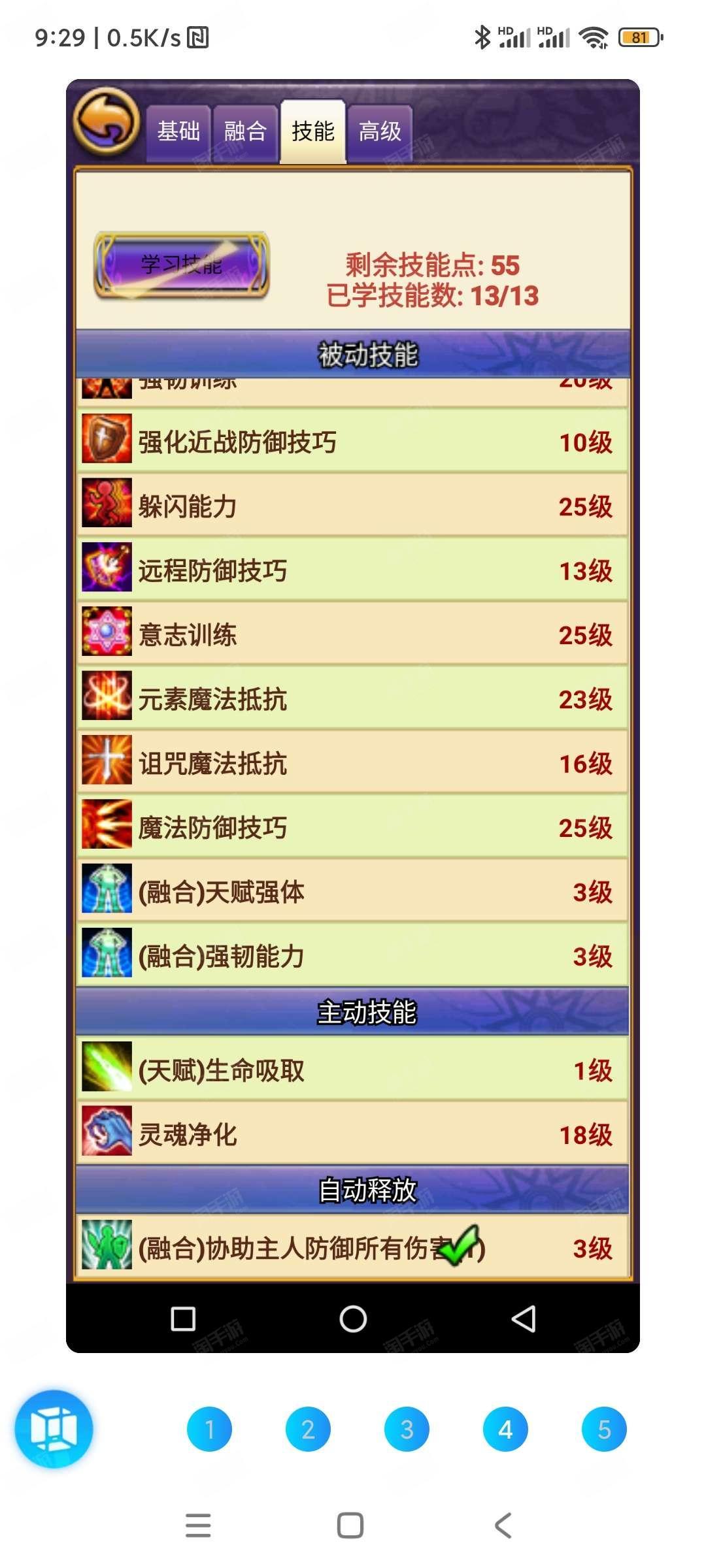706x1568 pixels.
Task: Select the number 4 circle button
Action: click(x=505, y=1429)
